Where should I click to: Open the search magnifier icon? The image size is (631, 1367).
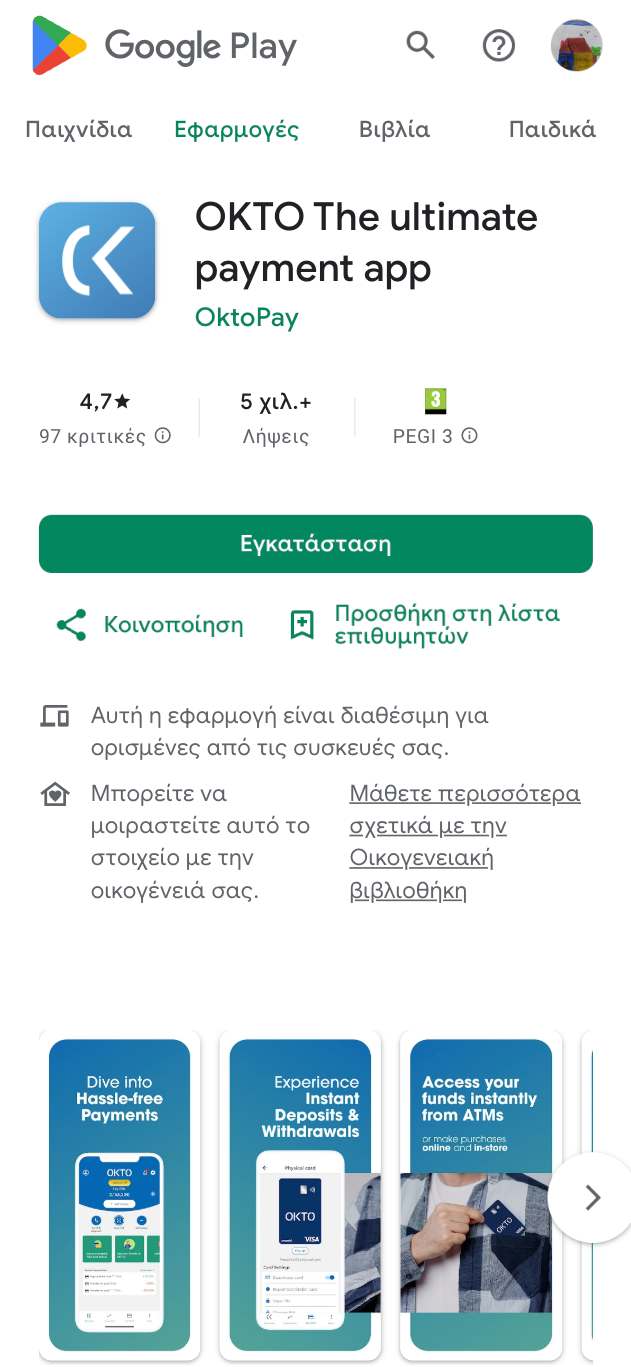421,45
